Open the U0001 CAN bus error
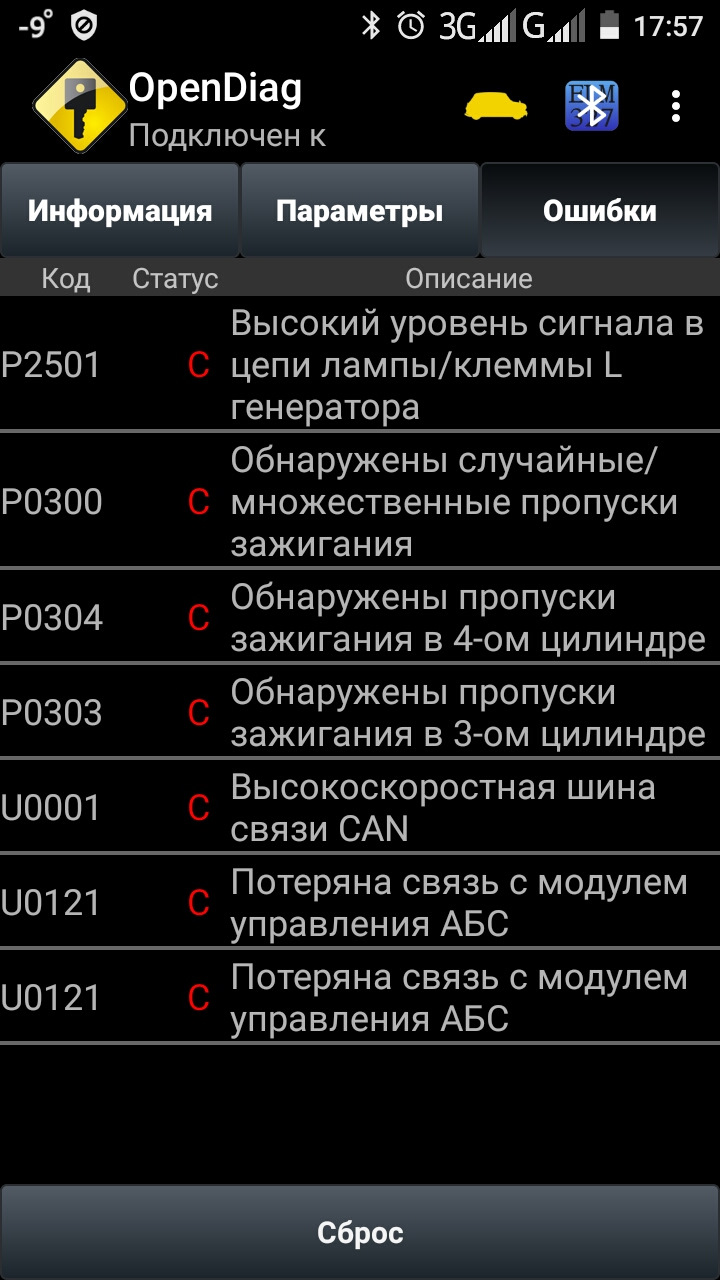The width and height of the screenshot is (720, 1280). (360, 808)
